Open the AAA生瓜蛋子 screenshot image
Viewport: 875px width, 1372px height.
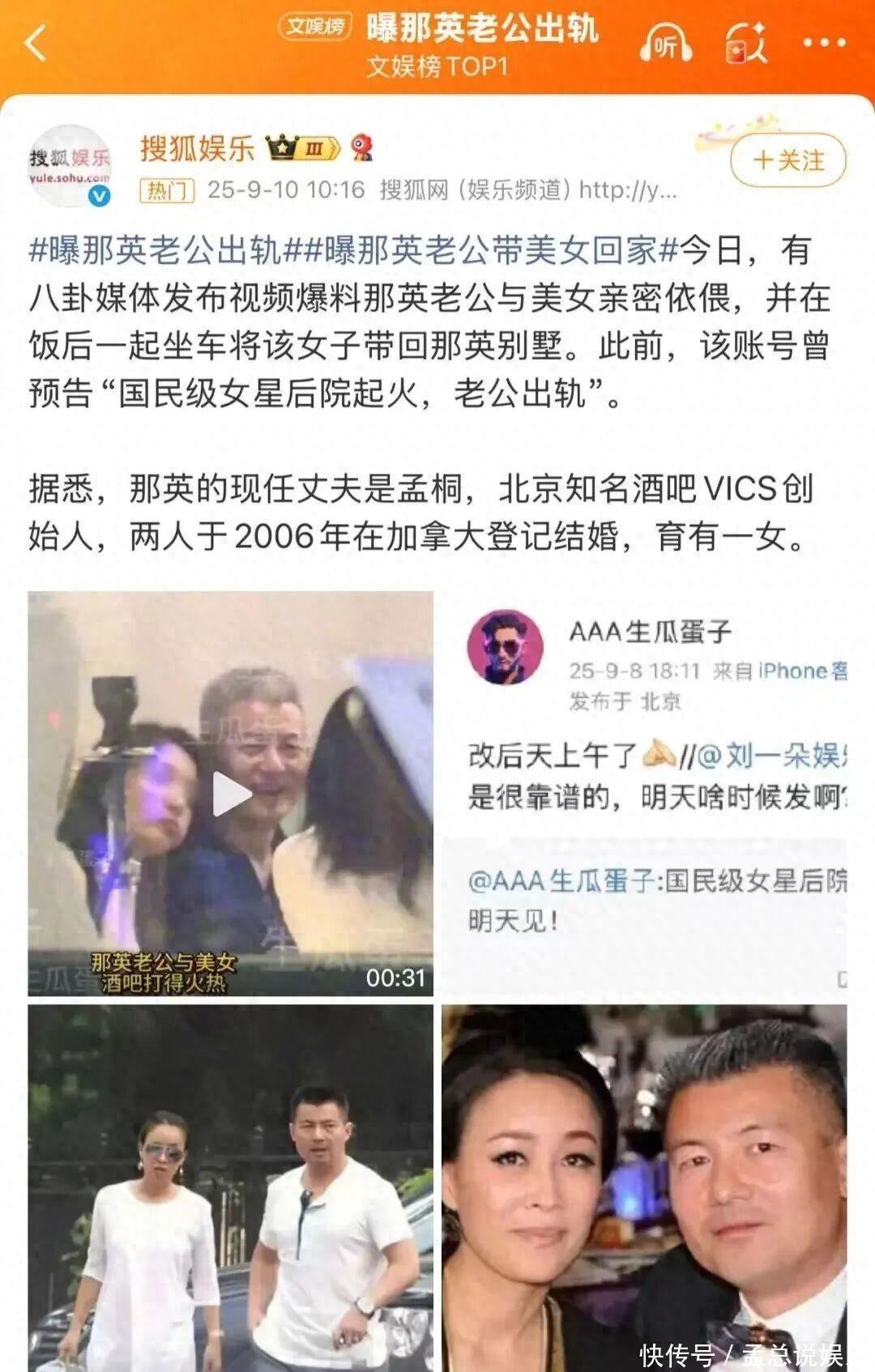pyautogui.click(x=645, y=794)
